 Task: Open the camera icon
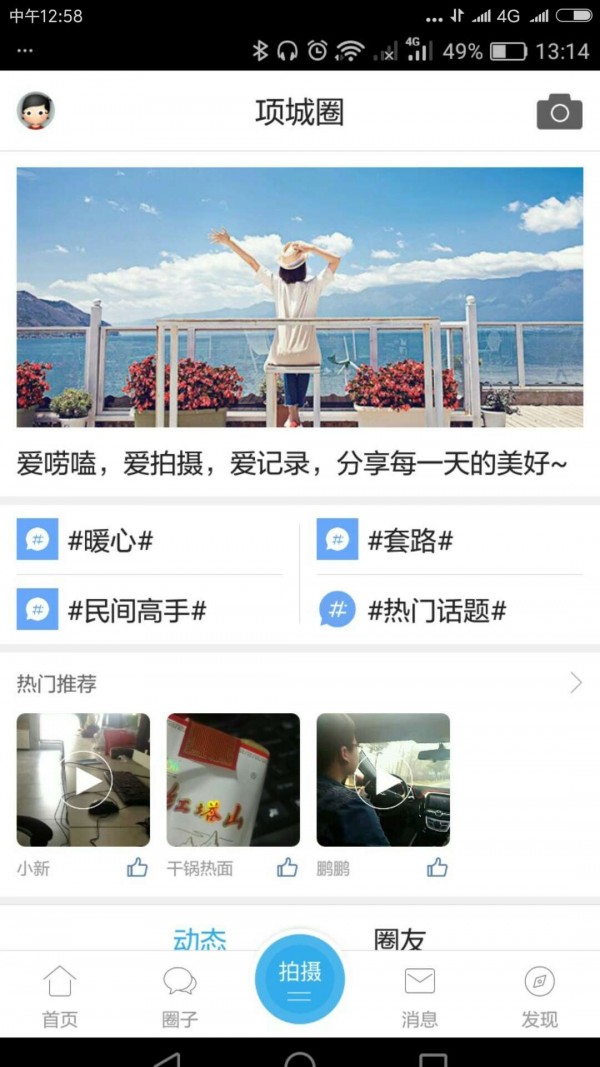coord(559,112)
